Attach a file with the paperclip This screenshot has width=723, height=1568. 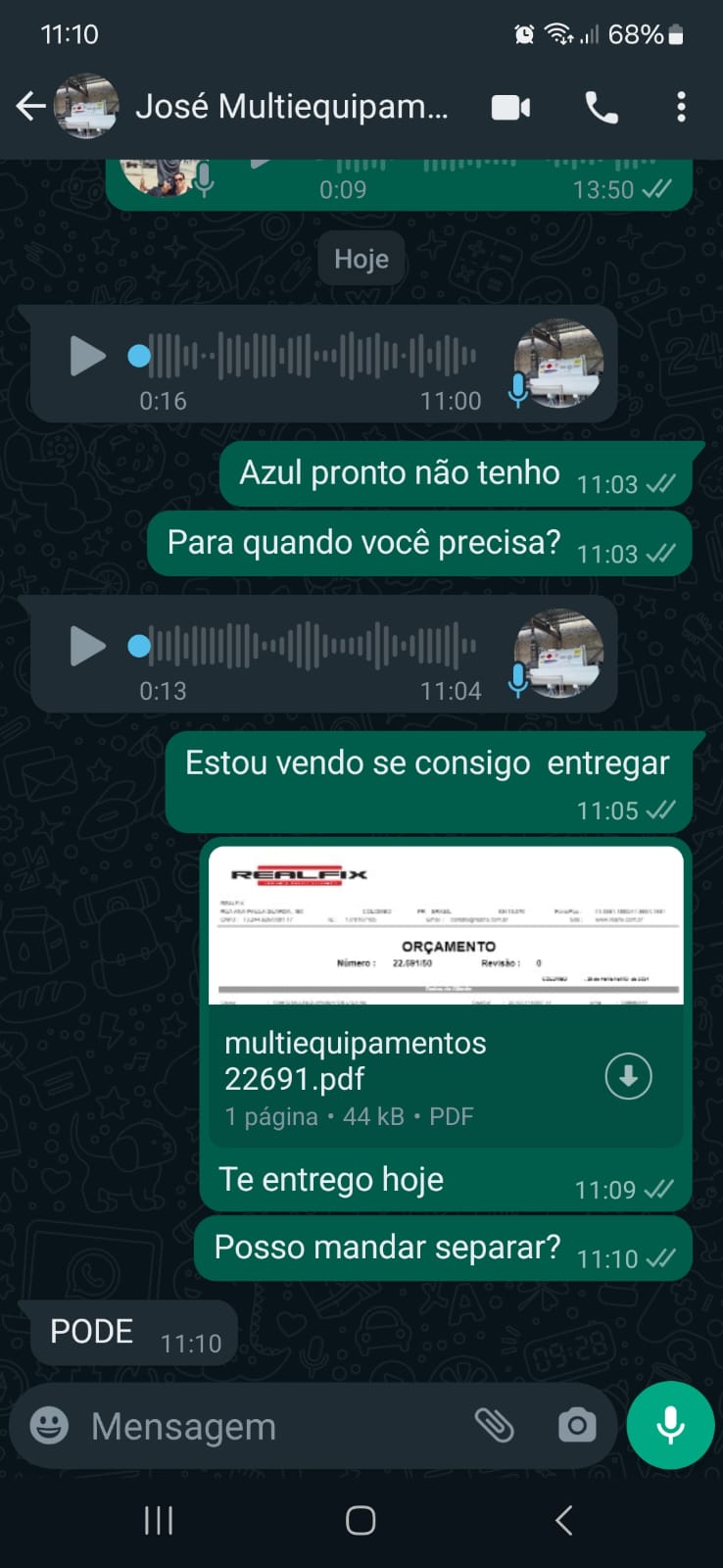pyautogui.click(x=495, y=1426)
